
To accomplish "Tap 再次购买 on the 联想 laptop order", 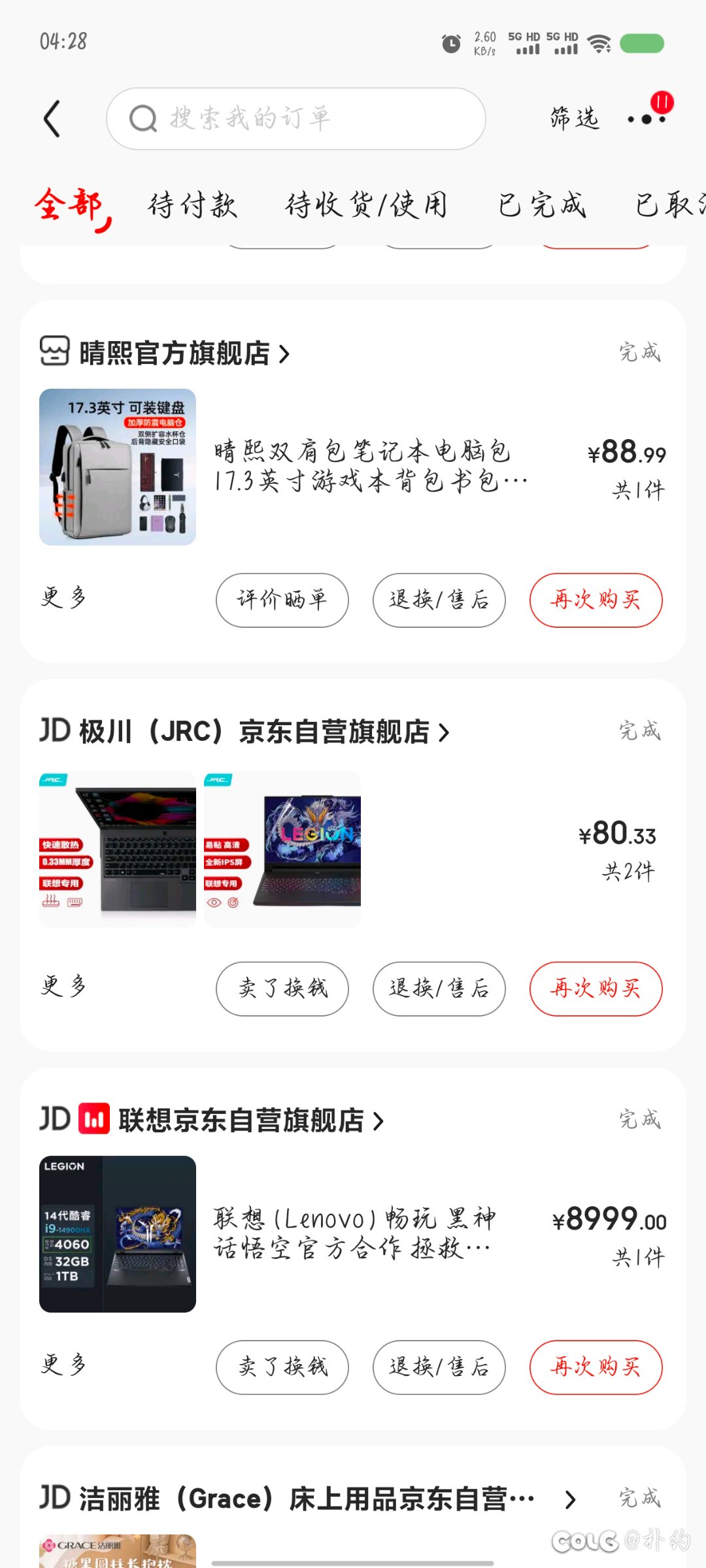I will [596, 1367].
